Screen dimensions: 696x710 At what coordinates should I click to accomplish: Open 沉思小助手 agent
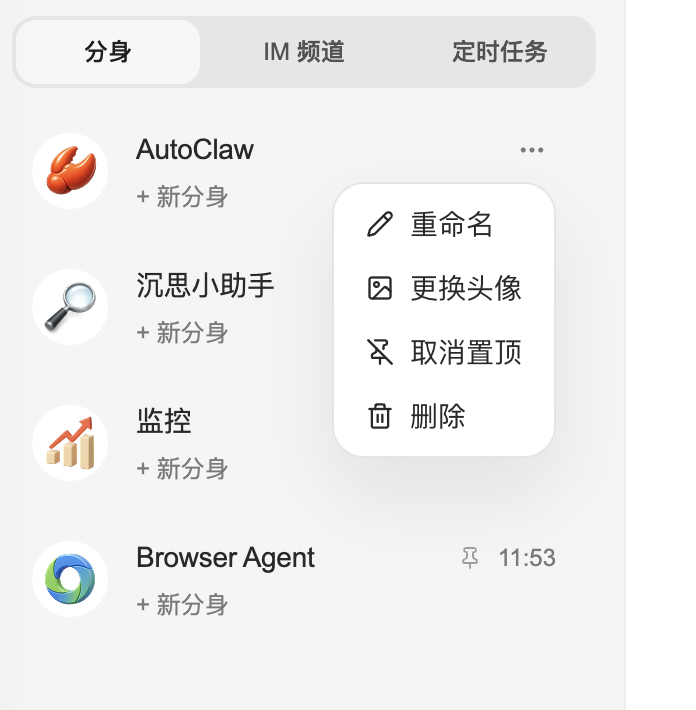(x=205, y=286)
